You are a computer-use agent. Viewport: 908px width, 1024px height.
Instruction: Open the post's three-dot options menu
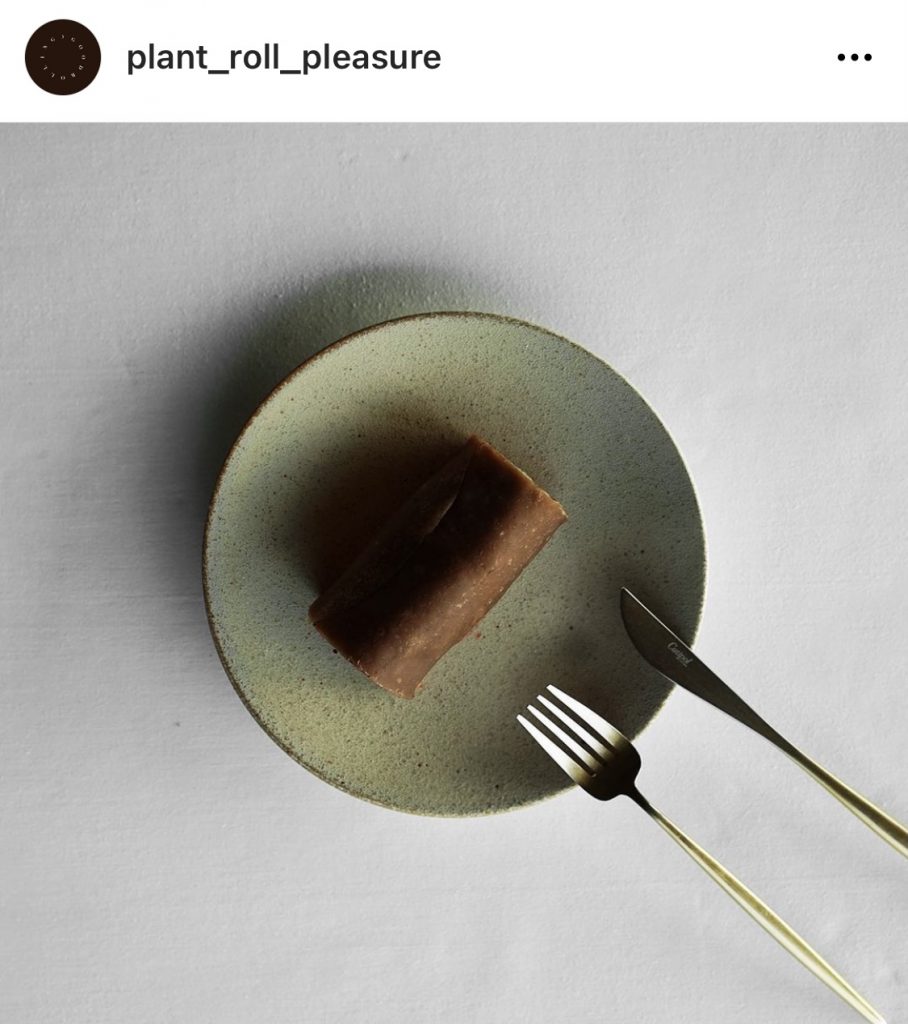coord(853,58)
